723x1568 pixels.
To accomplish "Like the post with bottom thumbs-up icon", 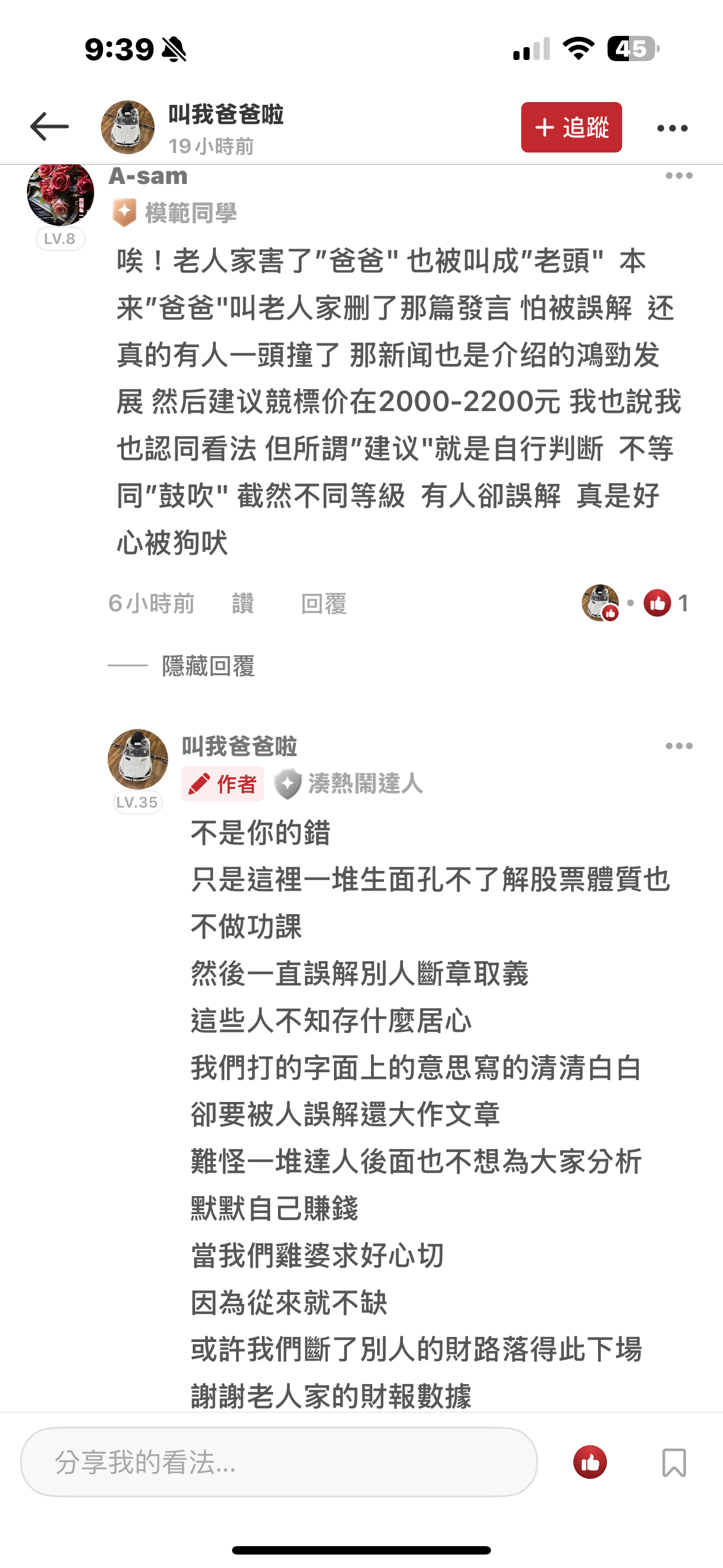I will 590,1462.
